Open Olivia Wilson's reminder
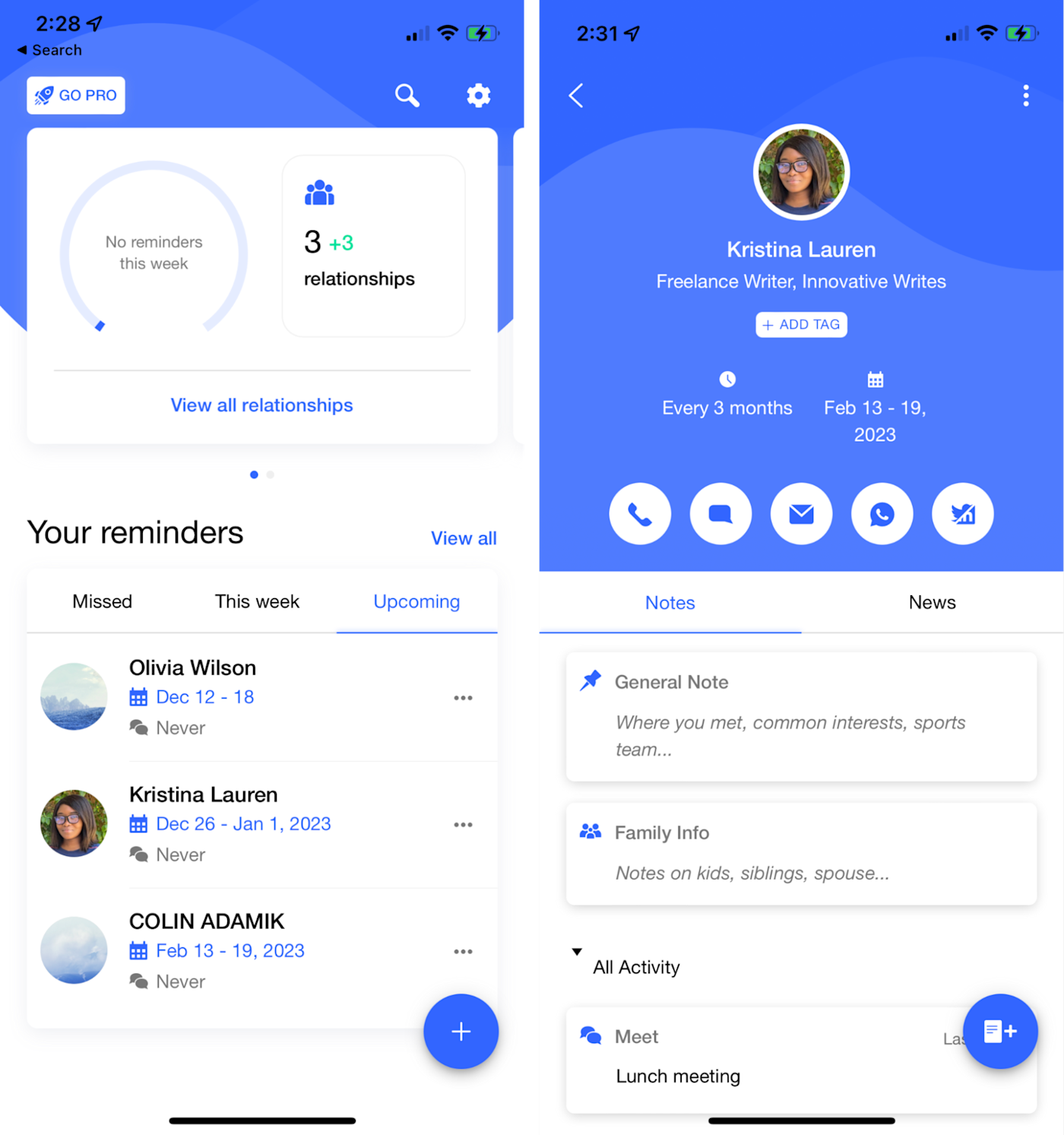Screen dimensions: 1064x1135 coord(192,668)
